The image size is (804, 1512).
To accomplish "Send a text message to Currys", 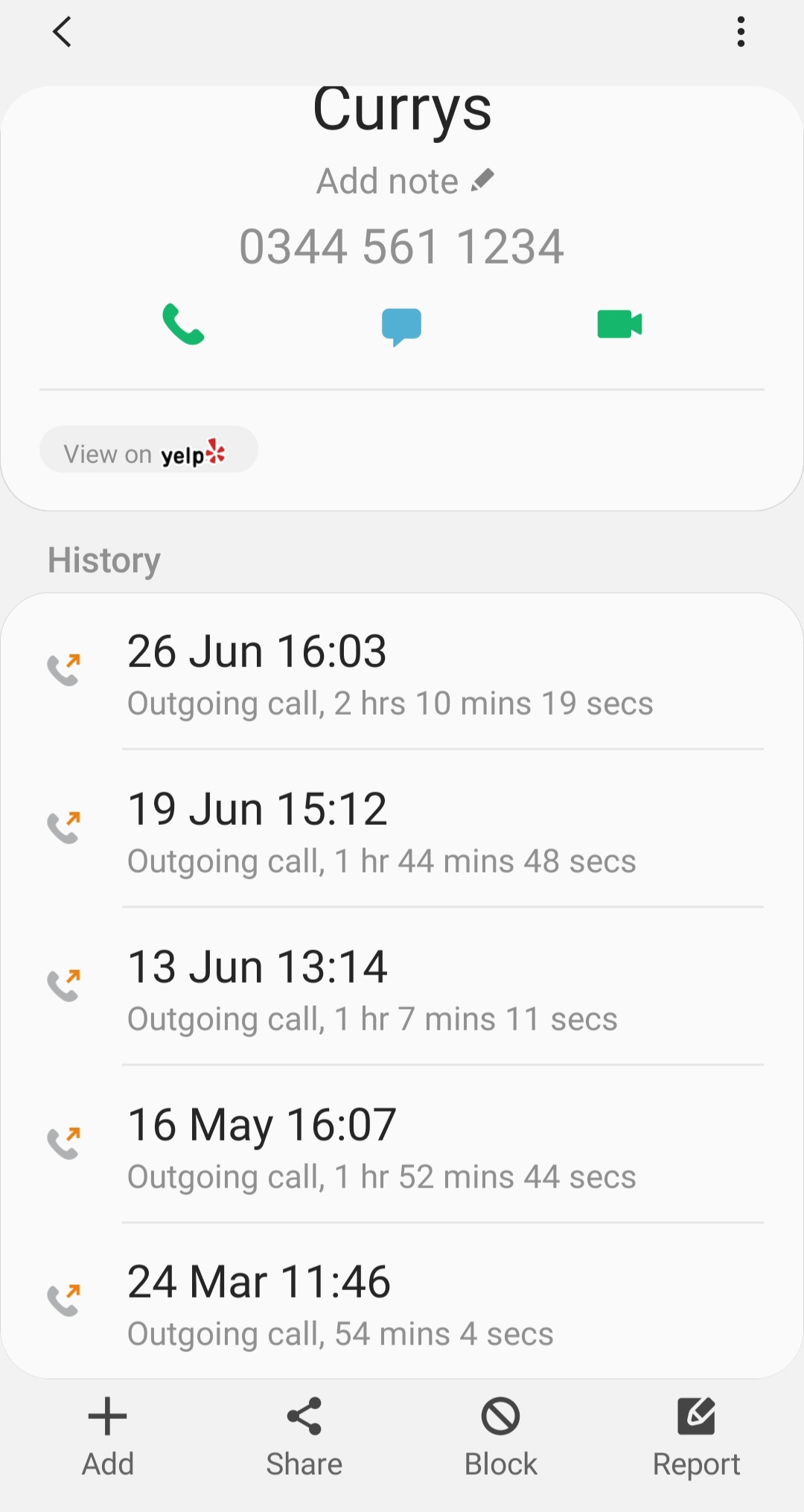I will [401, 325].
